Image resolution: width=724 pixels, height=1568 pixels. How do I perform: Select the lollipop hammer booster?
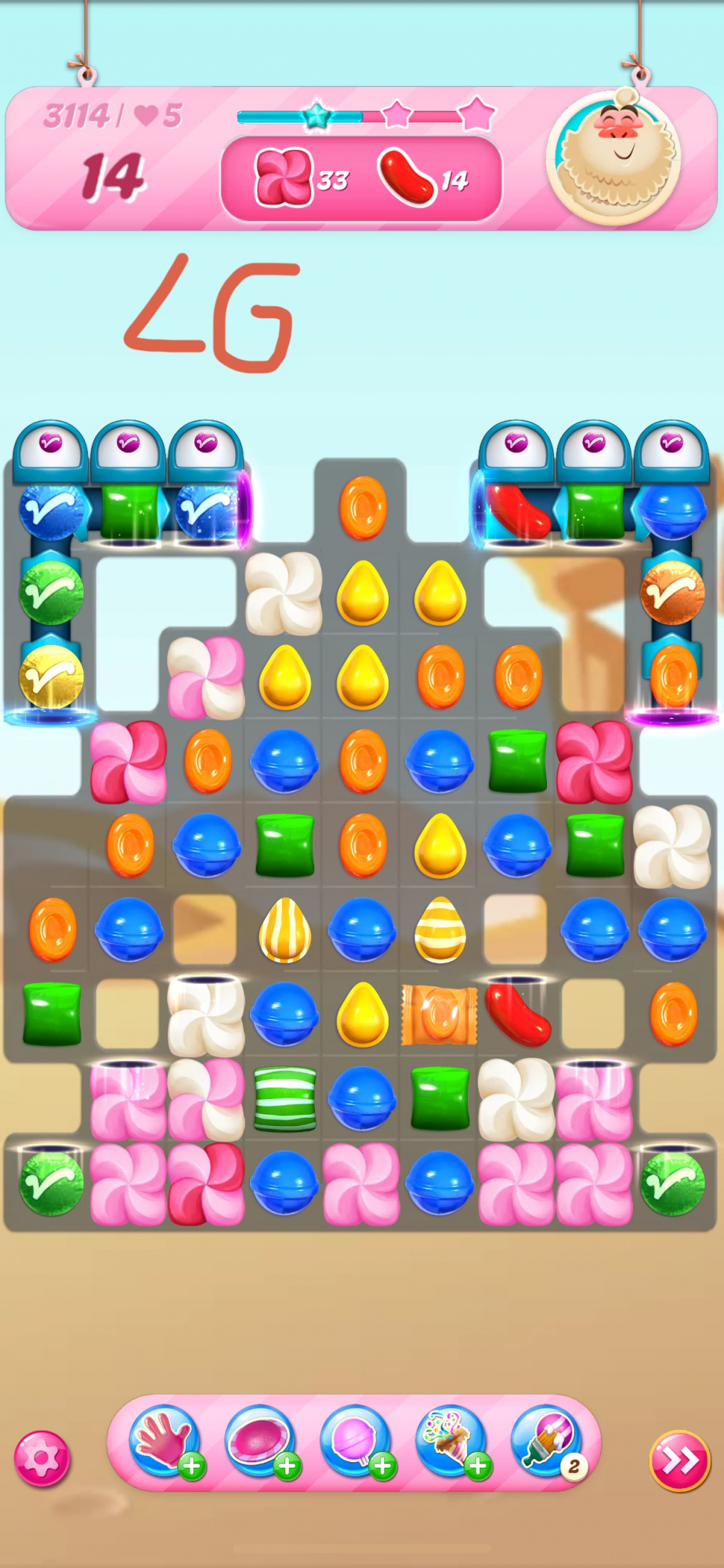pos(355,1441)
